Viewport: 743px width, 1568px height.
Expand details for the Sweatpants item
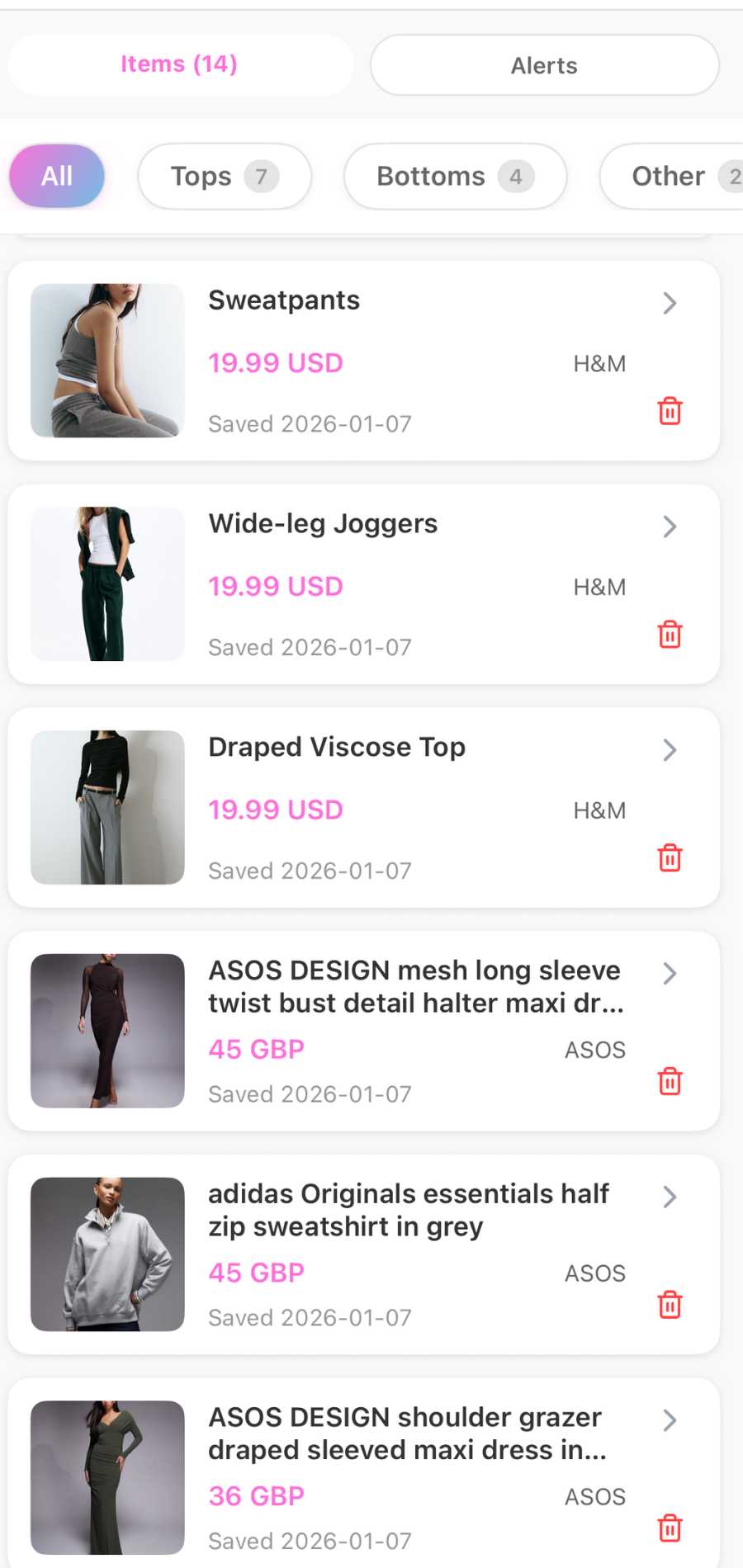click(x=670, y=303)
